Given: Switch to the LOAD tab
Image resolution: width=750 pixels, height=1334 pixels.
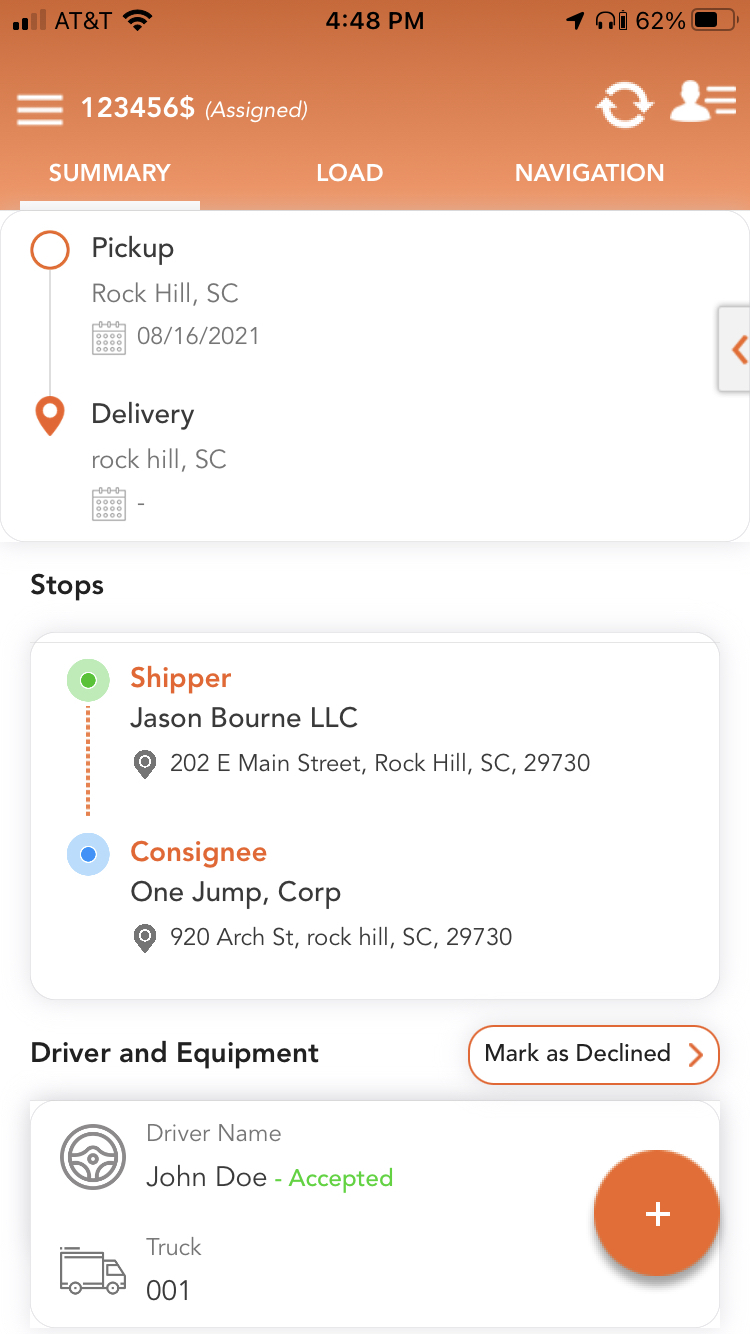Looking at the screenshot, I should tap(349, 172).
